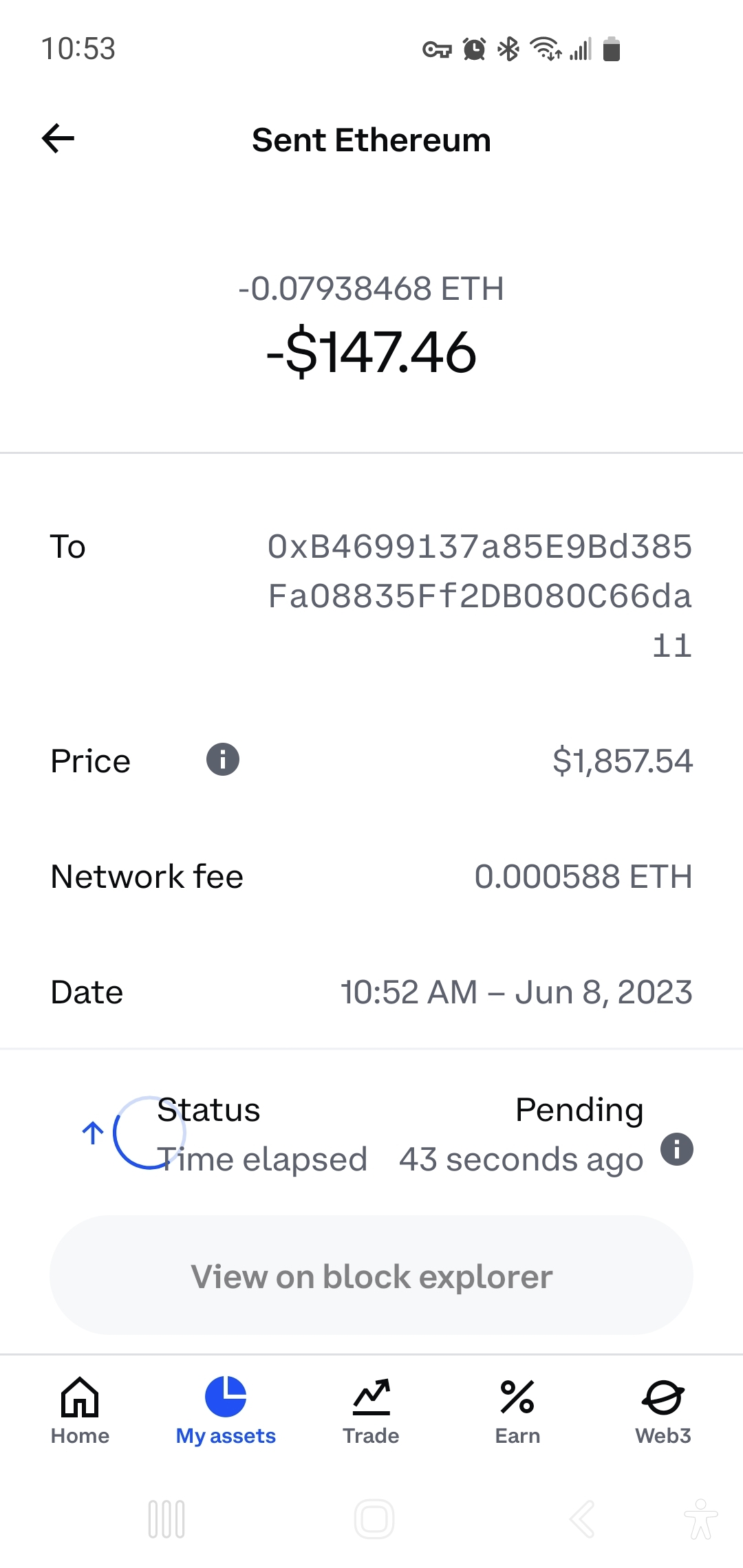The image size is (743, 1568).
Task: View transaction on block explorer
Action: tap(371, 1276)
